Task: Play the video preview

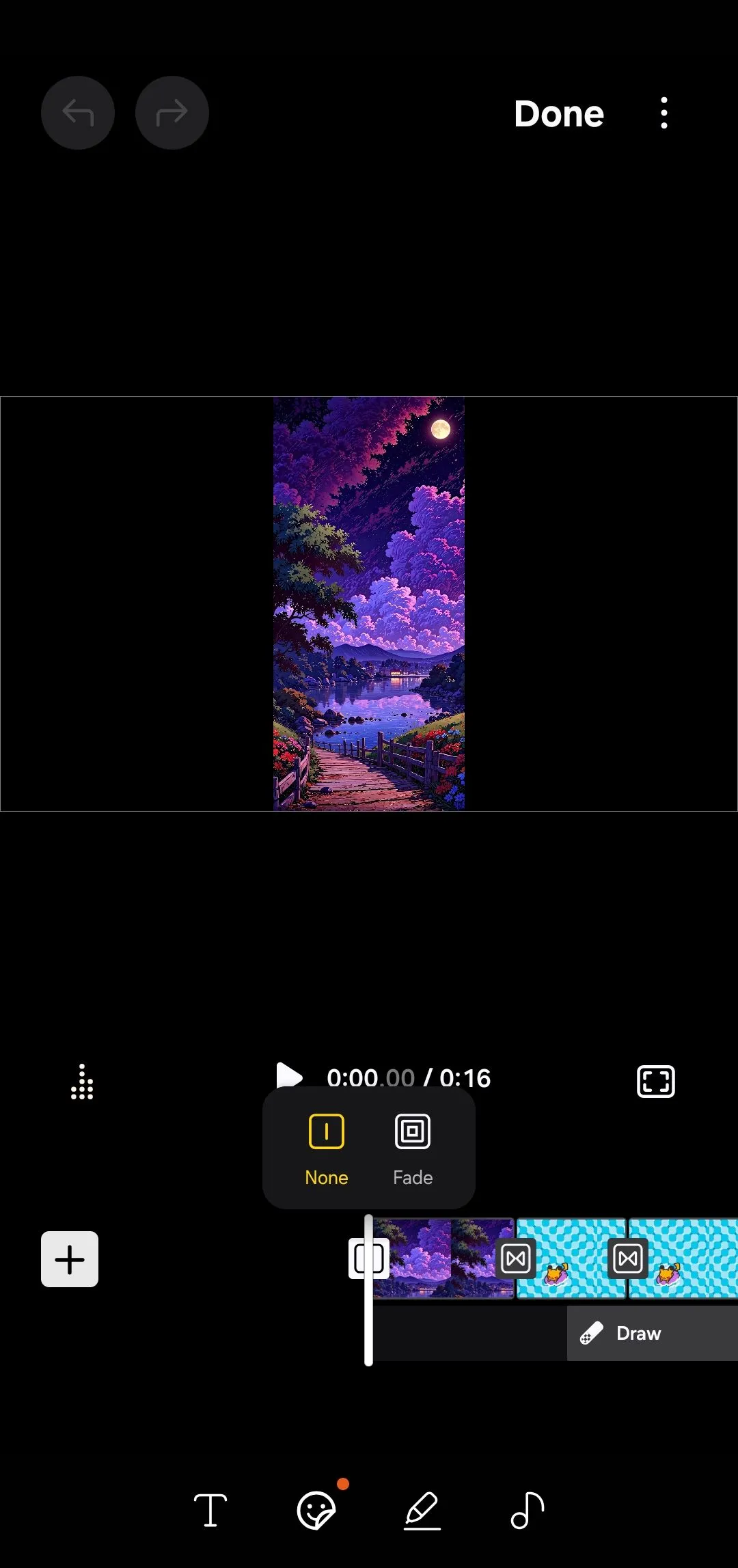Action: click(288, 1076)
